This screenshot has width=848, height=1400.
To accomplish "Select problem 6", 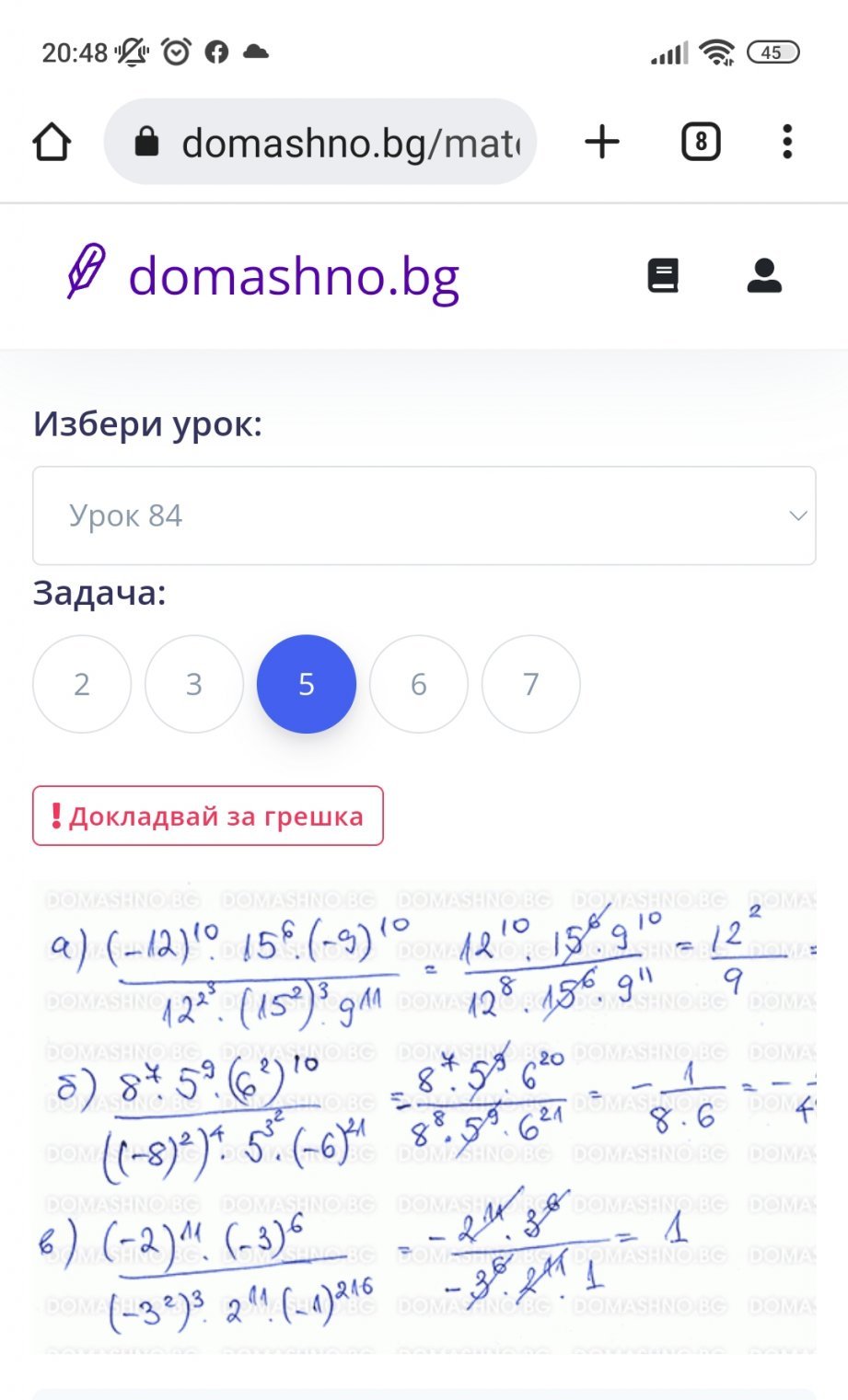I will [x=419, y=684].
